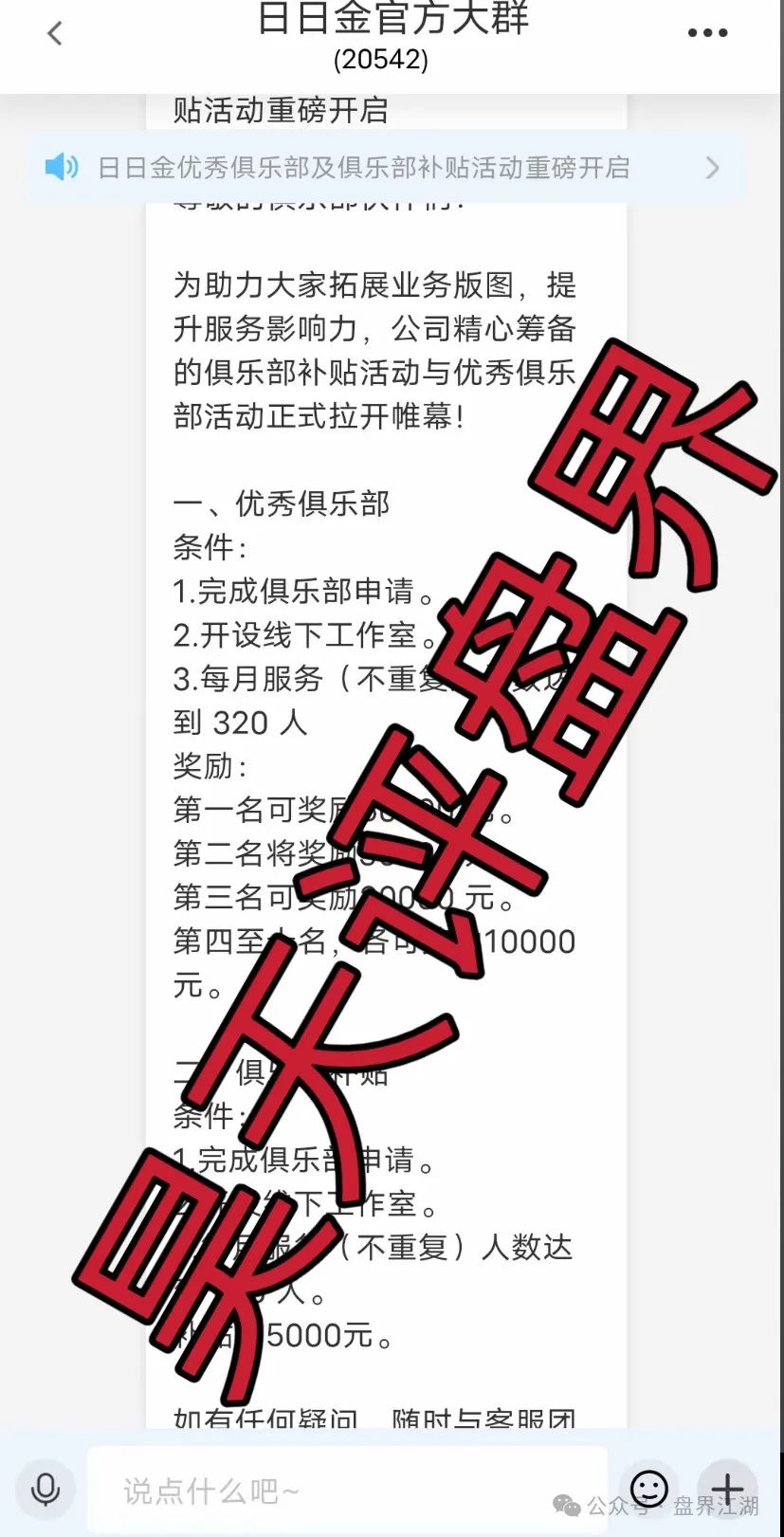Image resolution: width=784 pixels, height=1537 pixels.
Task: Expand the announcement via the right chevron
Action: point(713,167)
